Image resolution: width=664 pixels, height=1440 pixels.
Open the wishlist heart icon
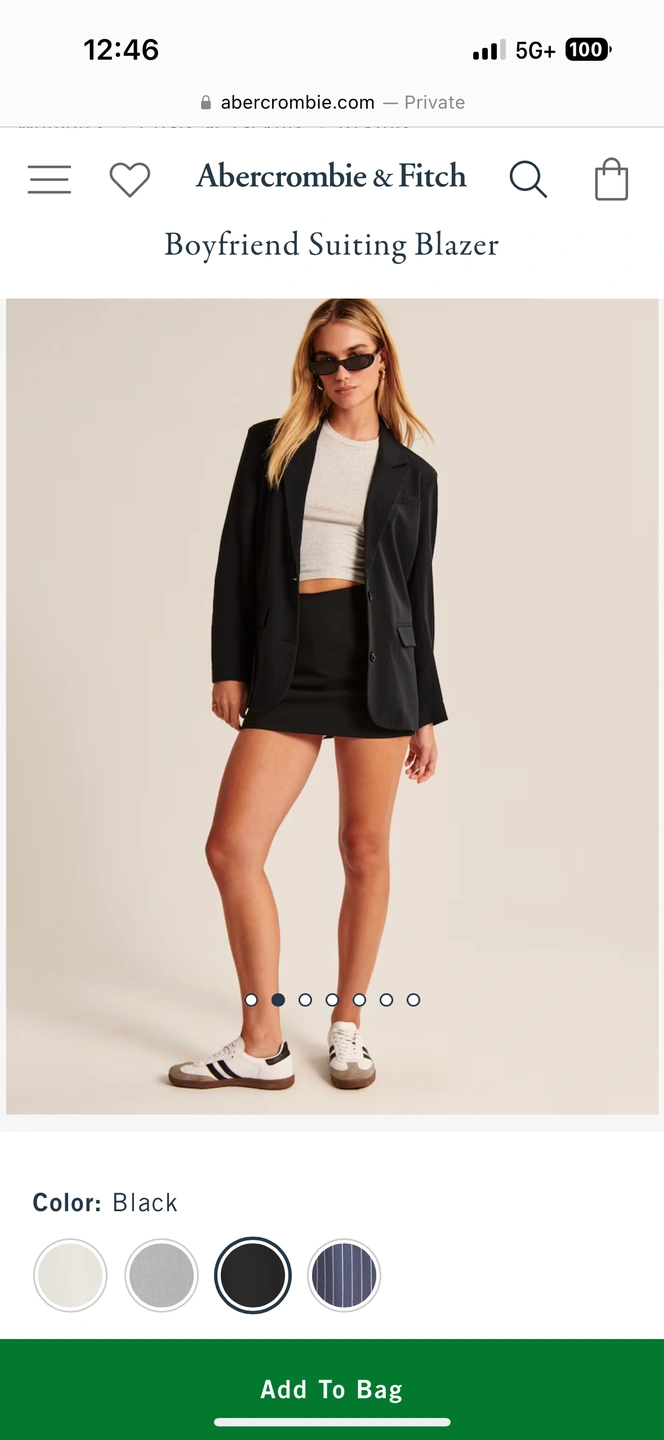(x=130, y=179)
